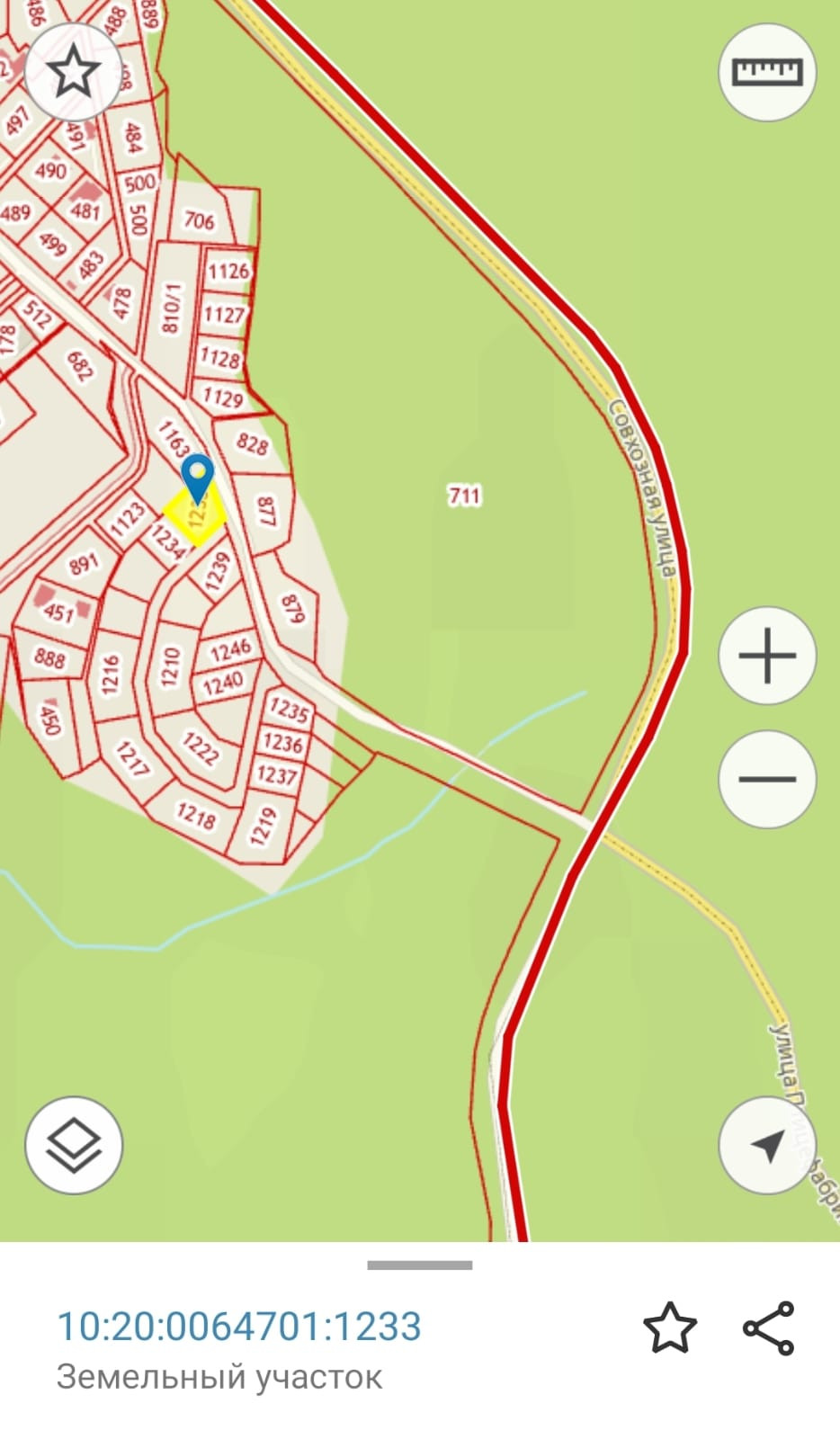Open the map layers selector
The image size is (840, 1439).
73,1145
